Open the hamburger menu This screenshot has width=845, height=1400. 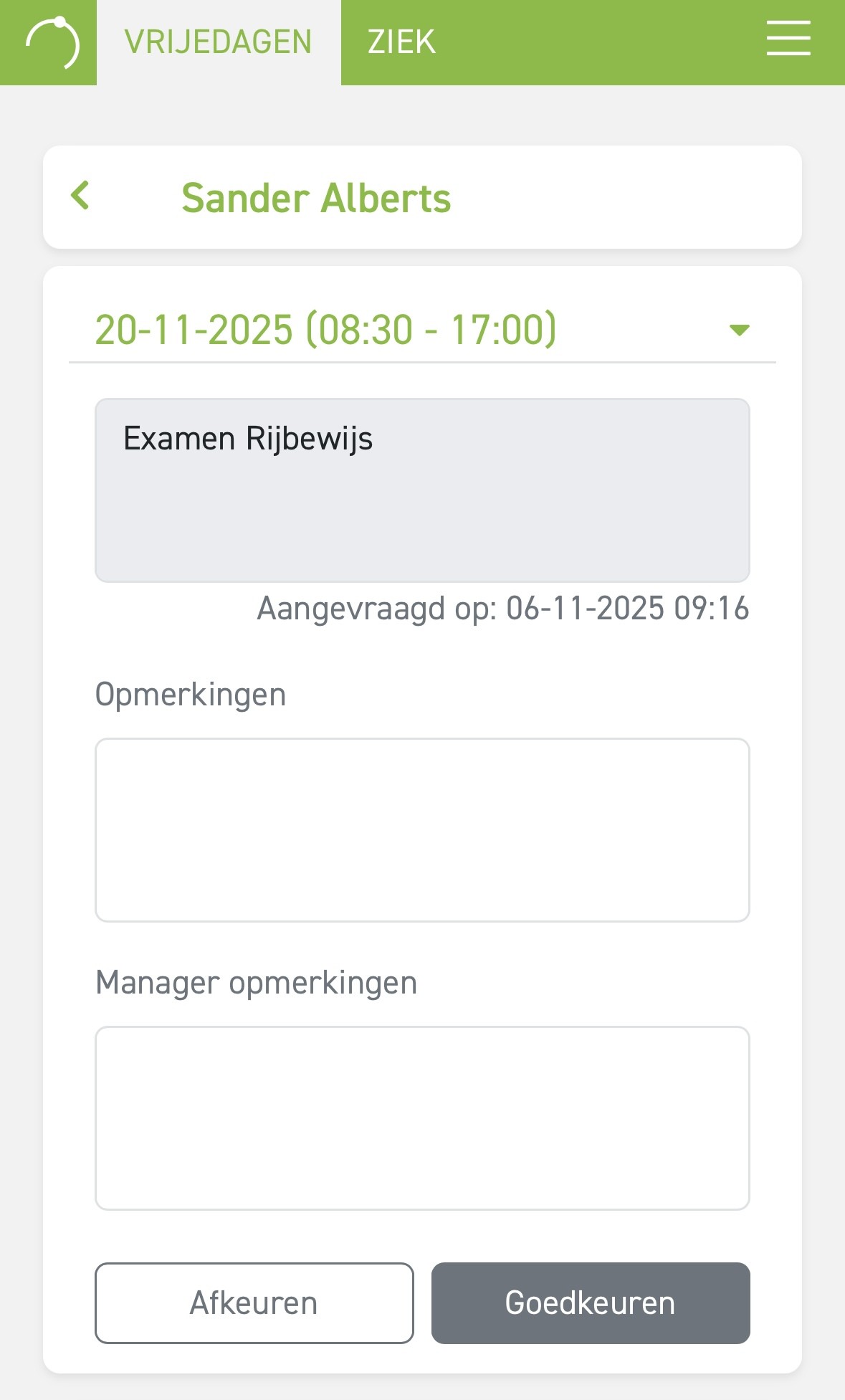coord(788,39)
